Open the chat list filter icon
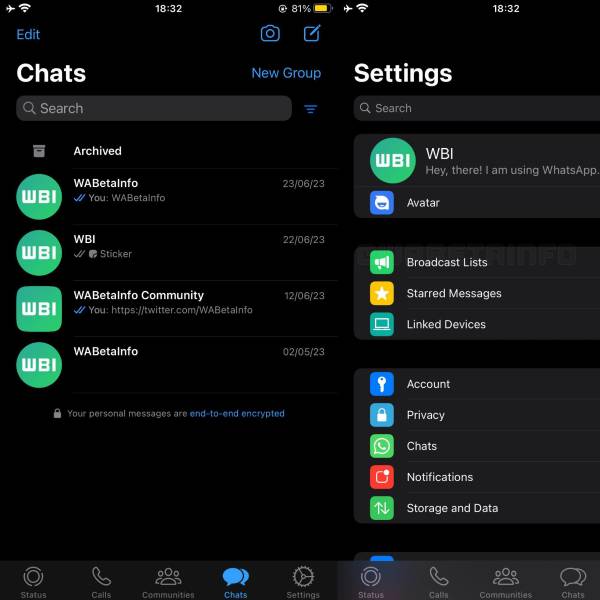Viewport: 600px width, 600px height. [310, 109]
